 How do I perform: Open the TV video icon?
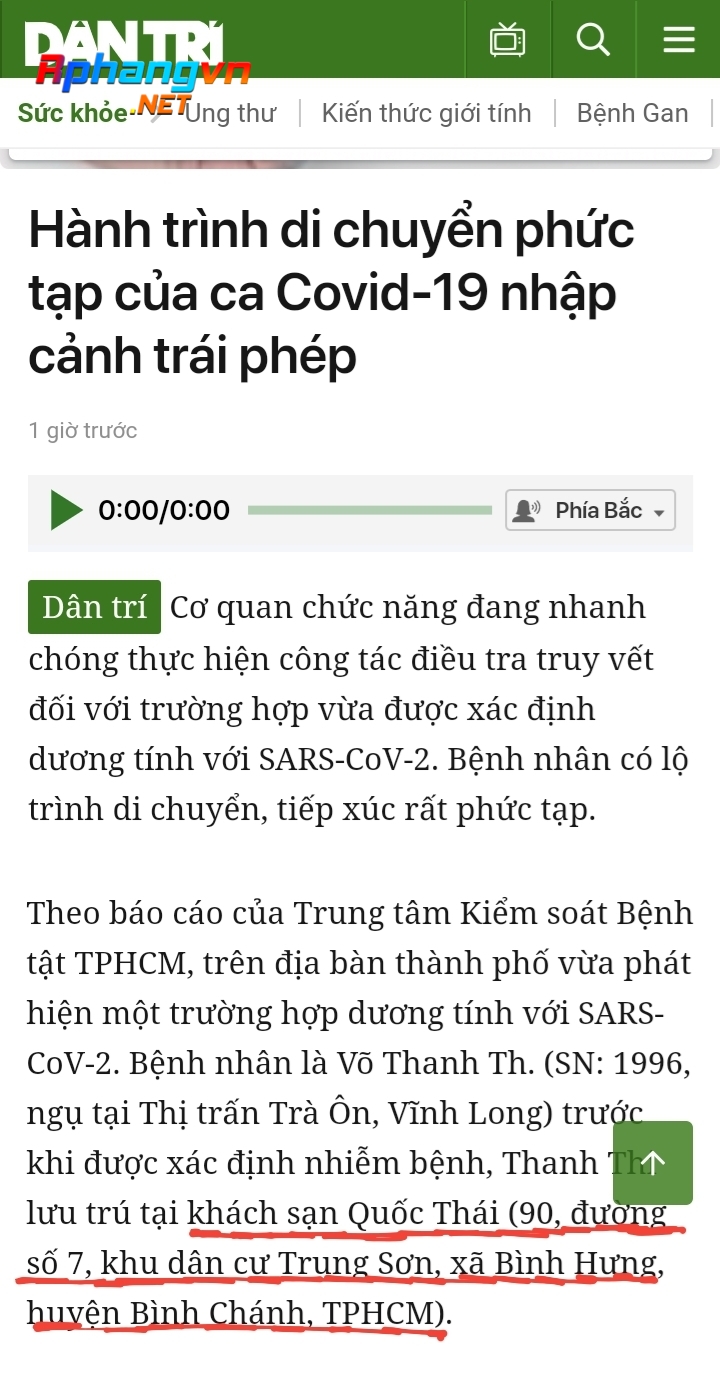pos(508,40)
